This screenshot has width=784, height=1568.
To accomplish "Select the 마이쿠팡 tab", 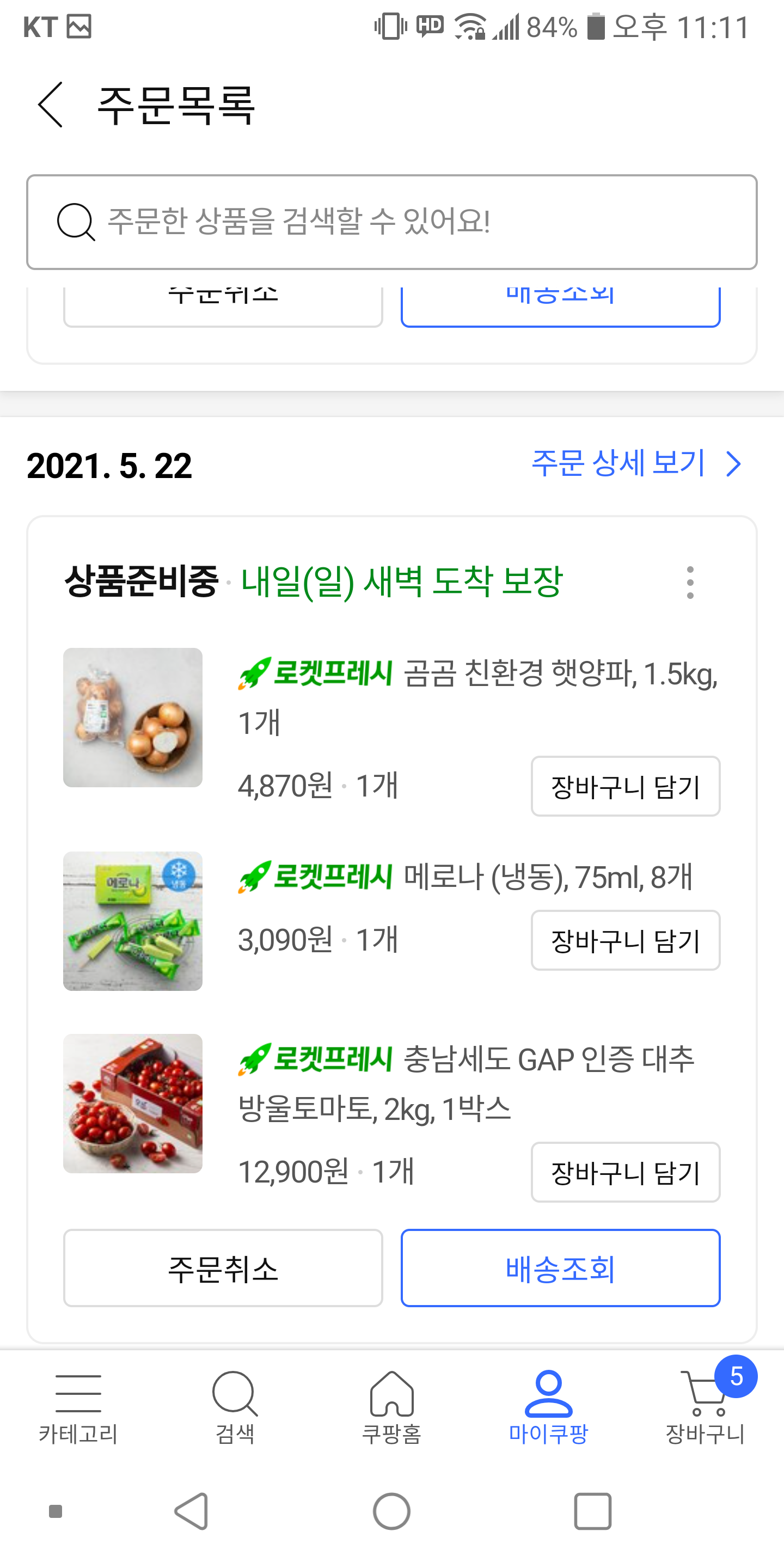I will tap(548, 1407).
